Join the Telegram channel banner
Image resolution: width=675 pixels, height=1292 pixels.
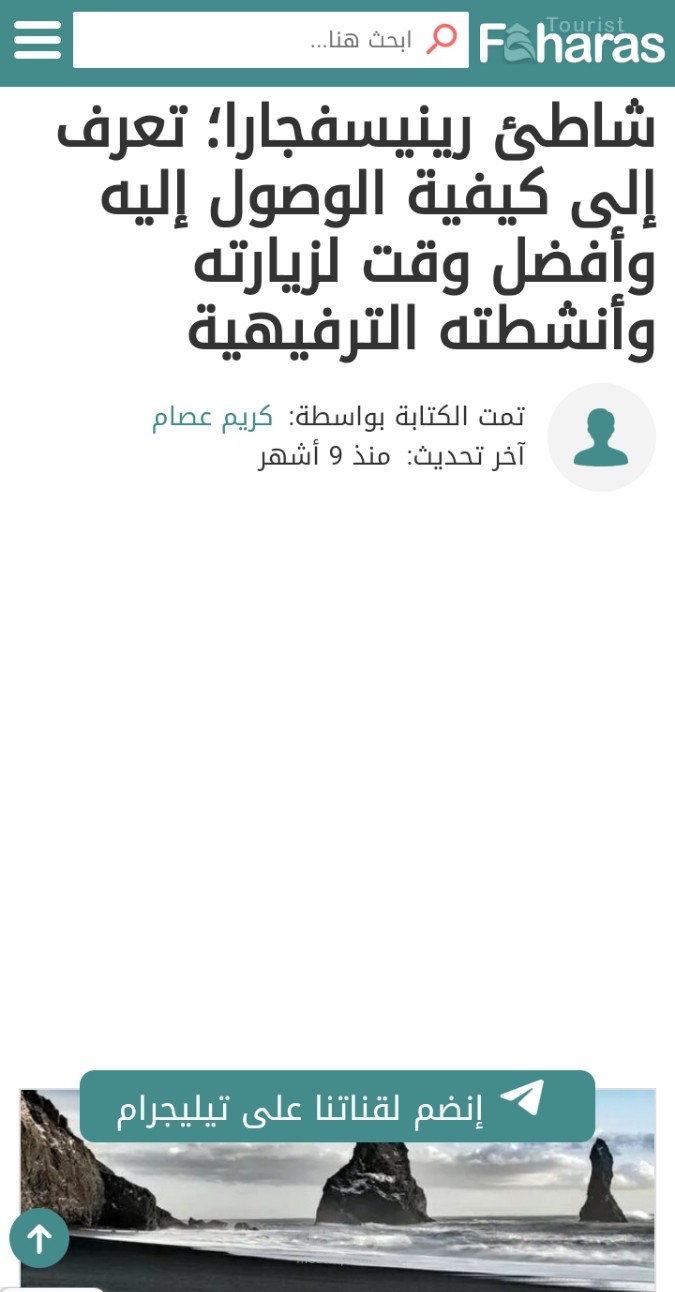pyautogui.click(x=337, y=1106)
